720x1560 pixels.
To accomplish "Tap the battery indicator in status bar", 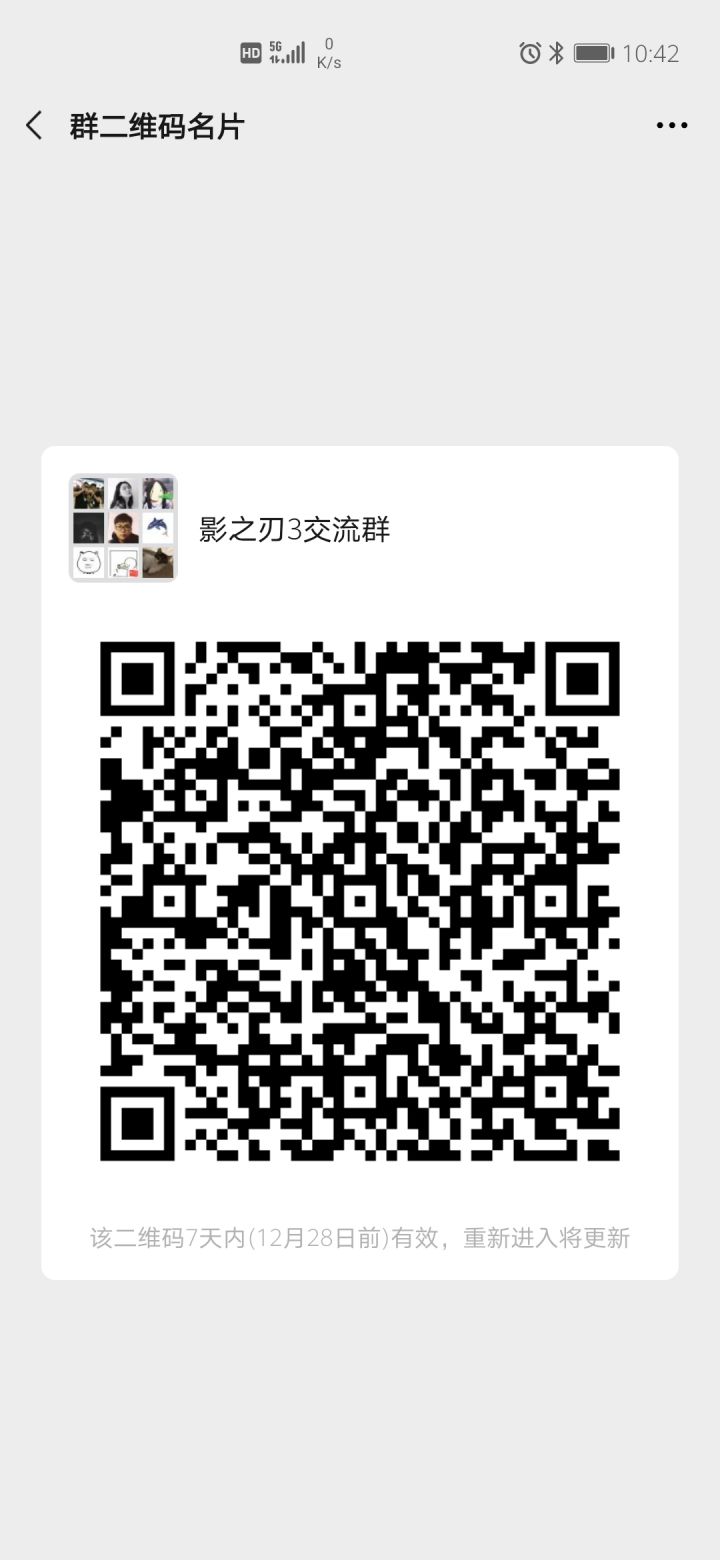I will 592,55.
